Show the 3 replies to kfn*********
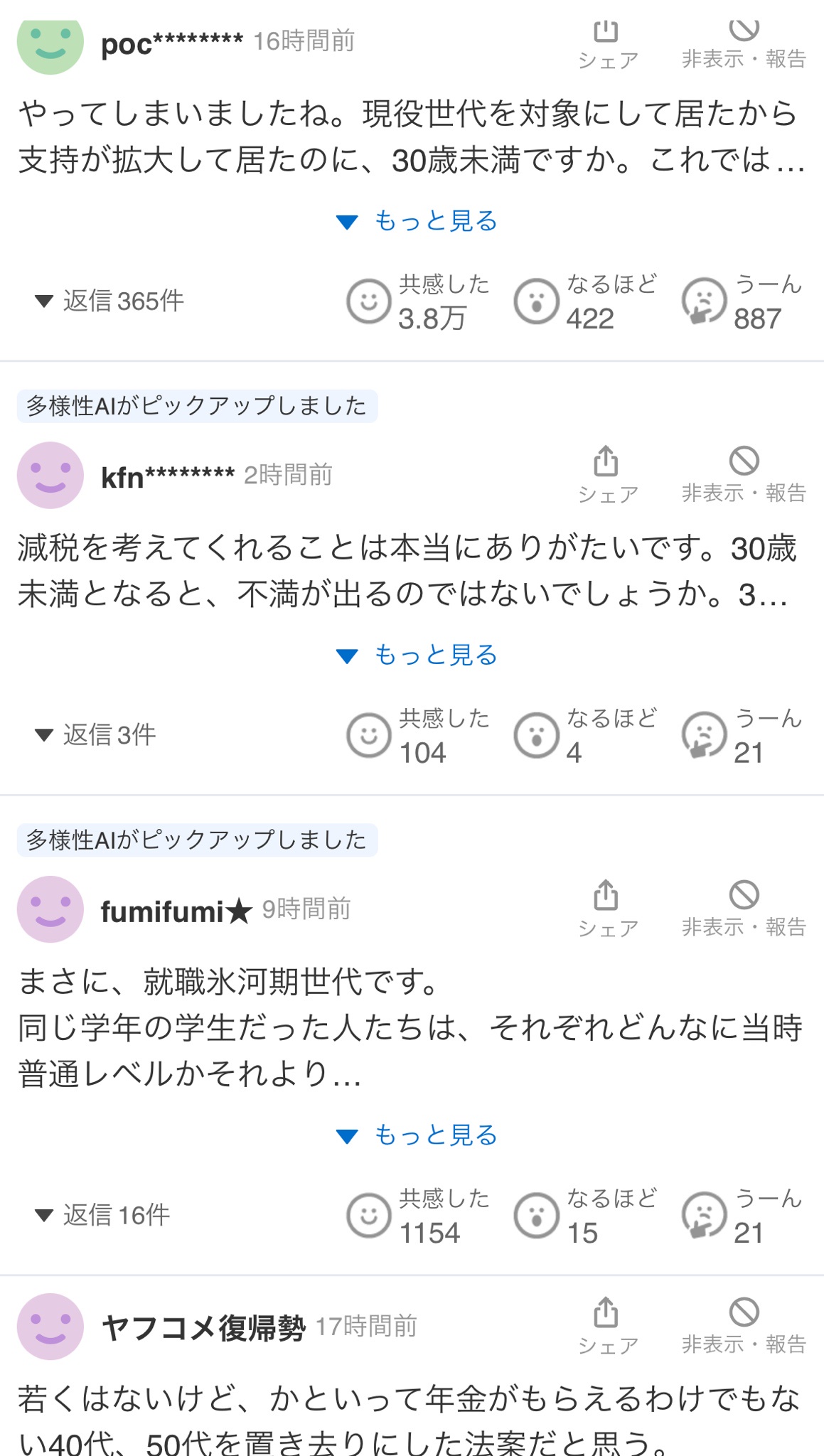The image size is (824, 1456). coord(95,734)
